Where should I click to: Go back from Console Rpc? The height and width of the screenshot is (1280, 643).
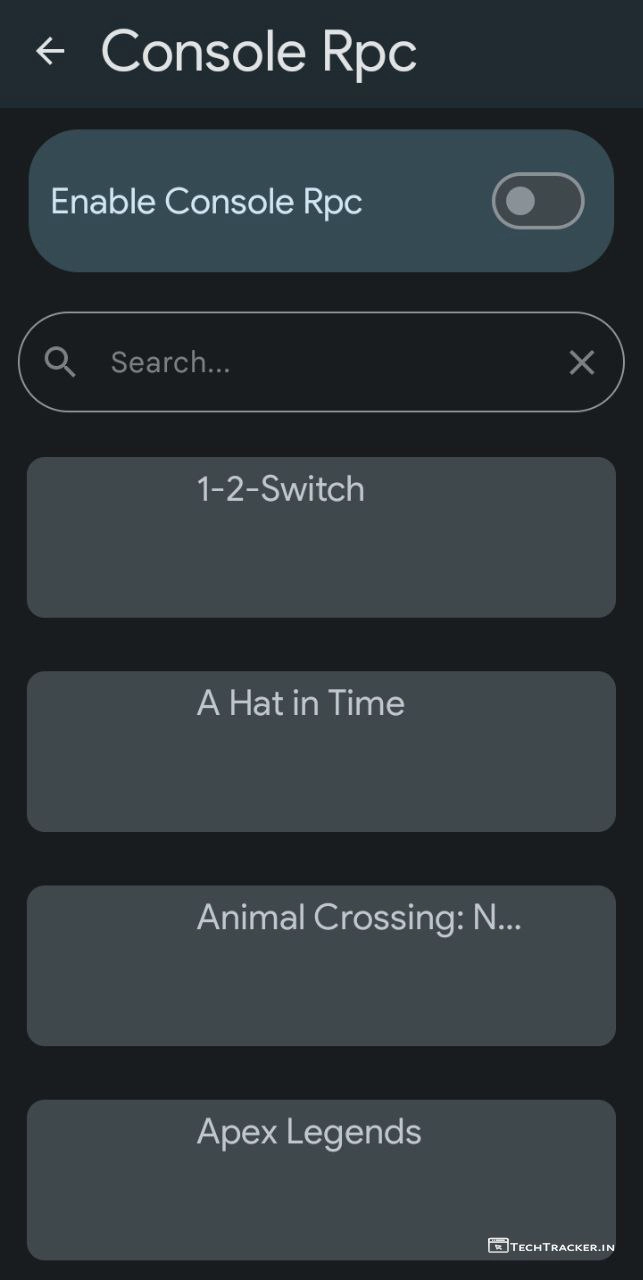pos(50,51)
